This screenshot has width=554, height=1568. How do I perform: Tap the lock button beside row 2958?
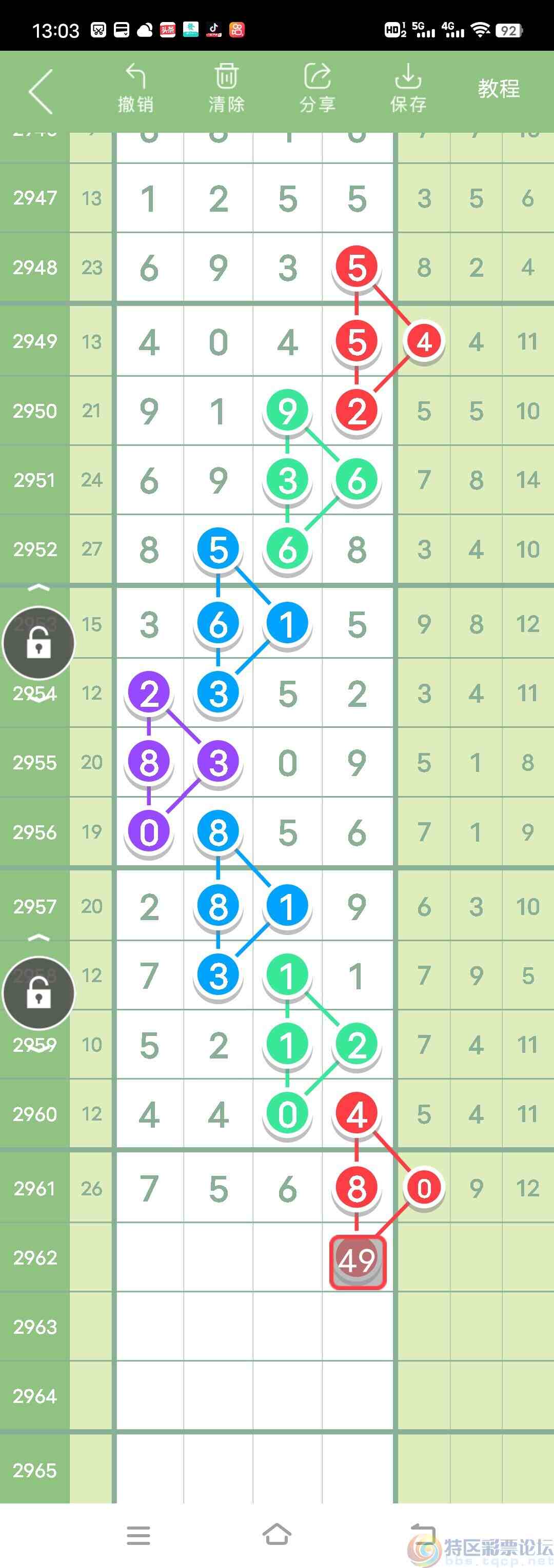click(38, 993)
